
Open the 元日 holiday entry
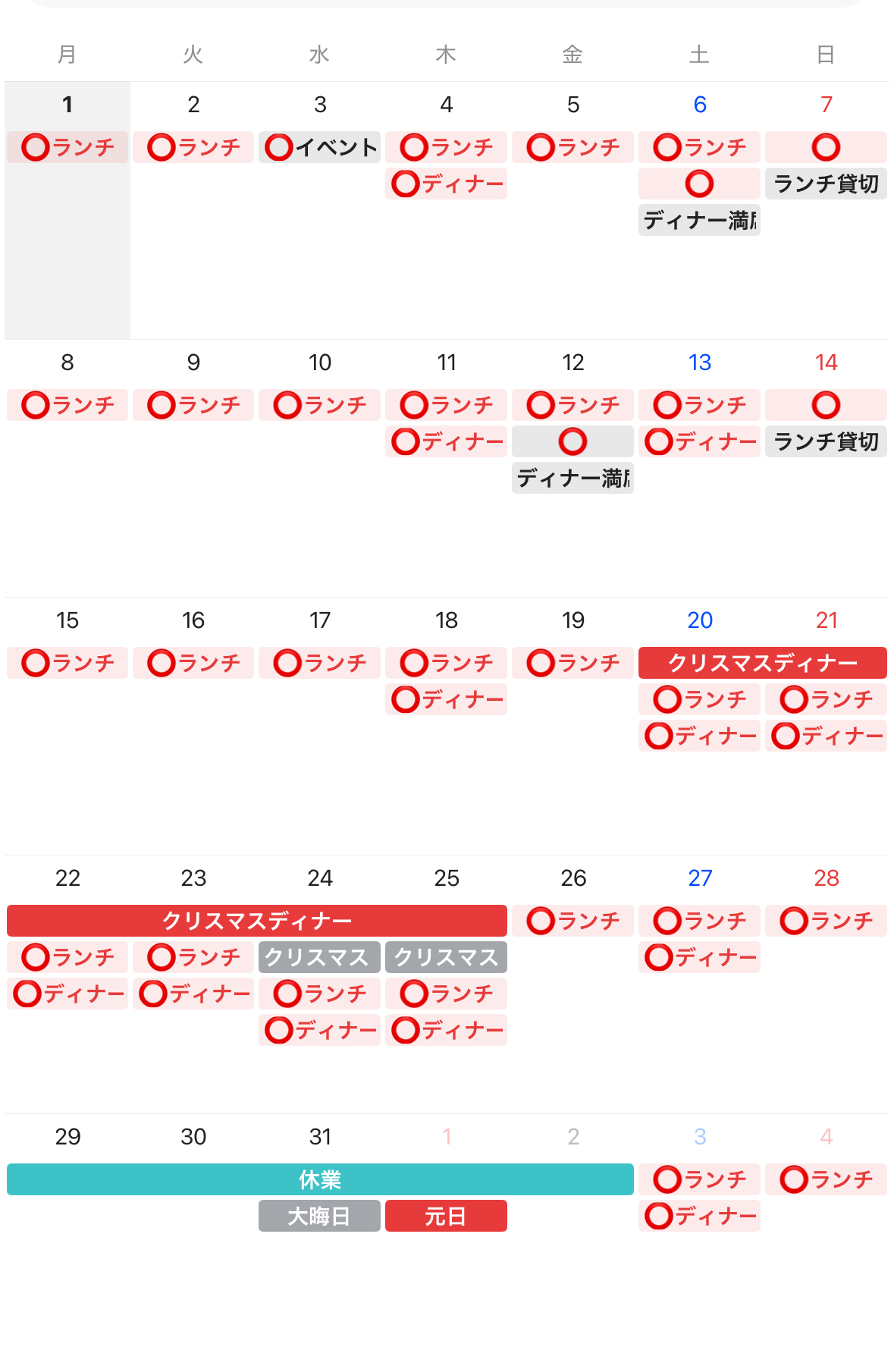coord(446,1216)
